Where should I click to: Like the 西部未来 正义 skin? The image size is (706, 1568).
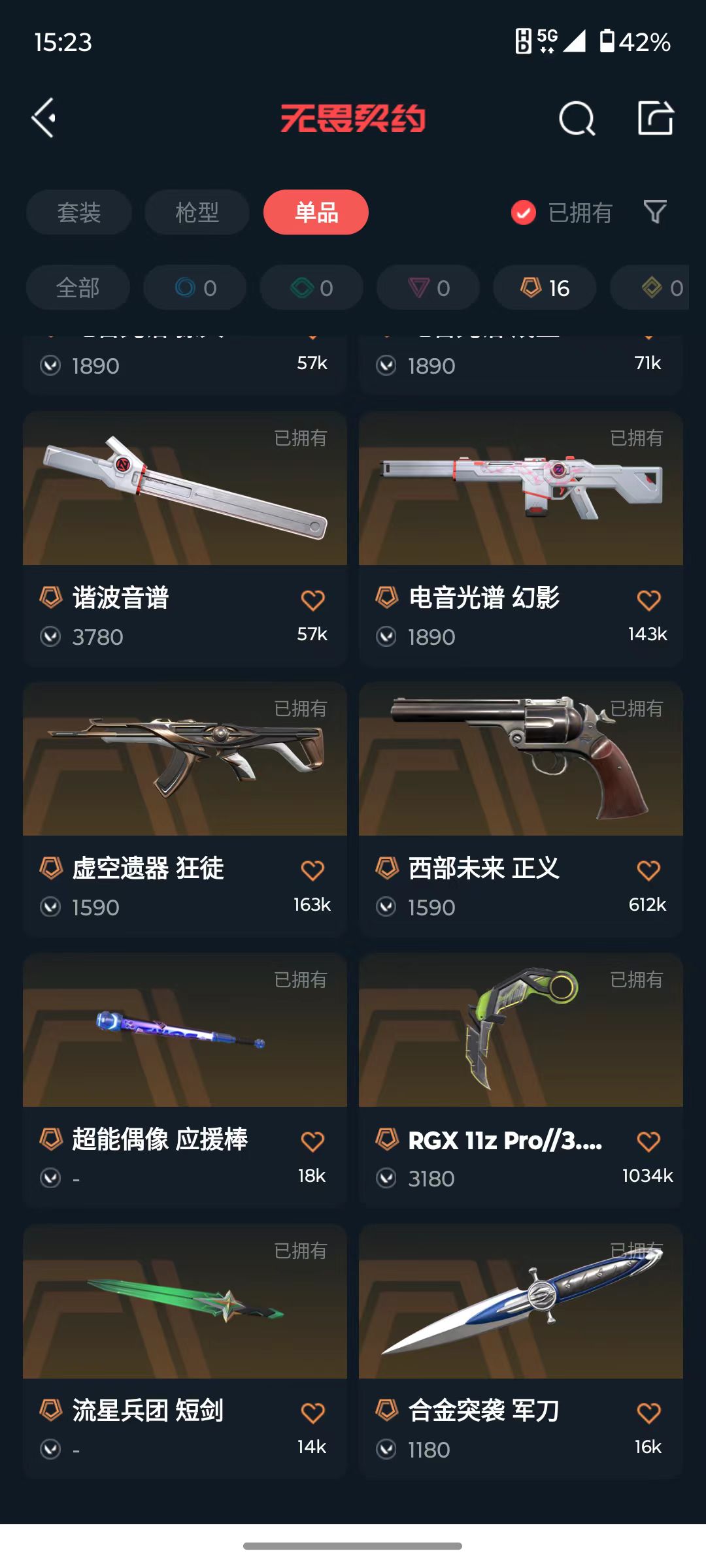(x=648, y=870)
